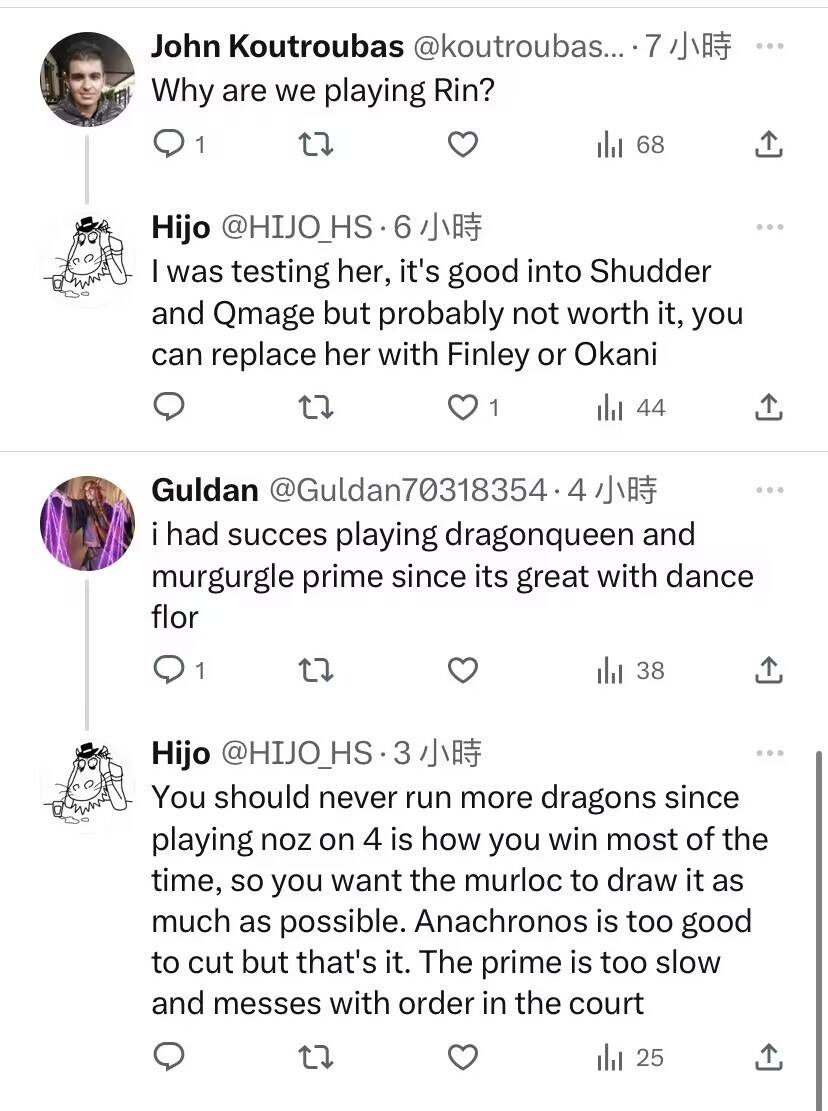Screen dimensions: 828x1111
Task: Retweet Hijo's tweet about Shudder and Qmage
Action: tap(316, 408)
